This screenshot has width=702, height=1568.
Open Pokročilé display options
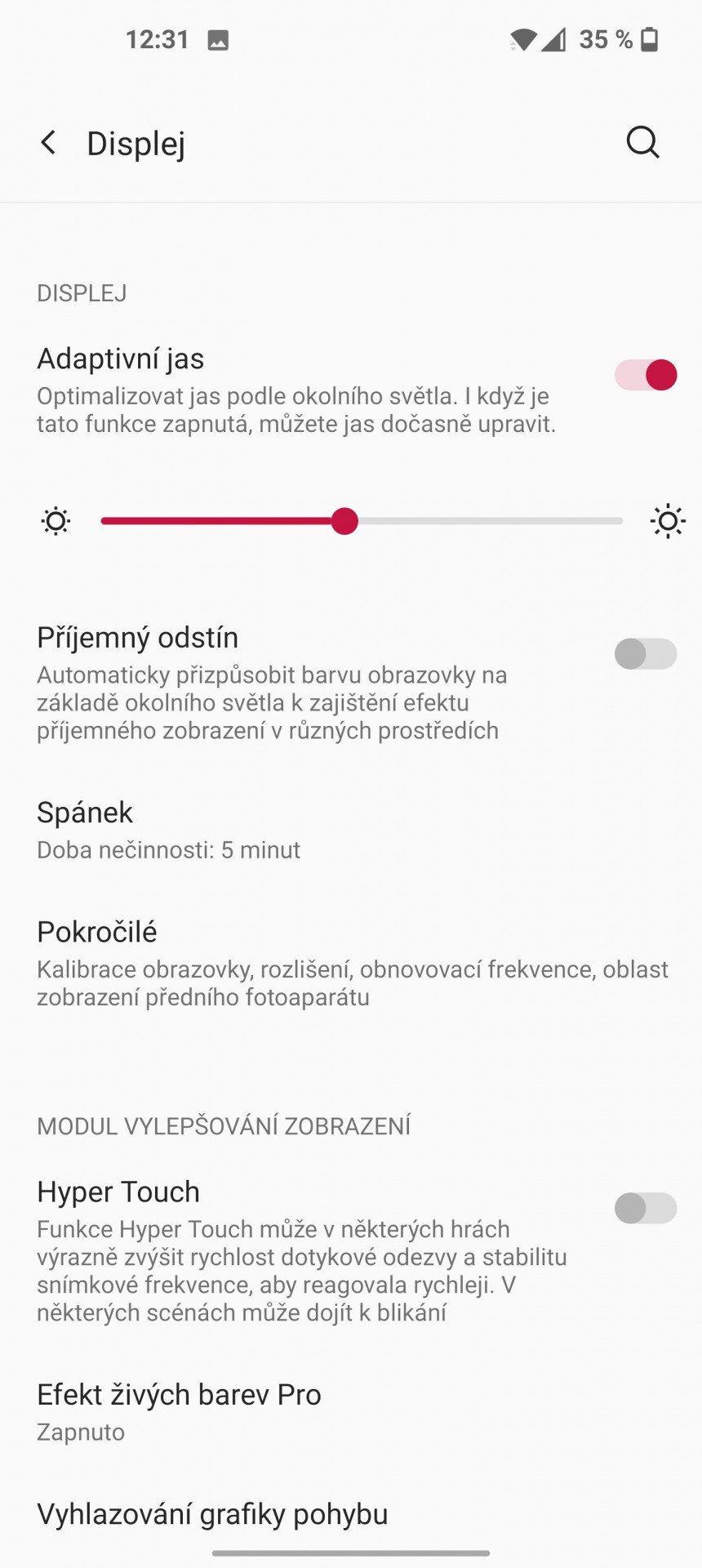pos(351,964)
